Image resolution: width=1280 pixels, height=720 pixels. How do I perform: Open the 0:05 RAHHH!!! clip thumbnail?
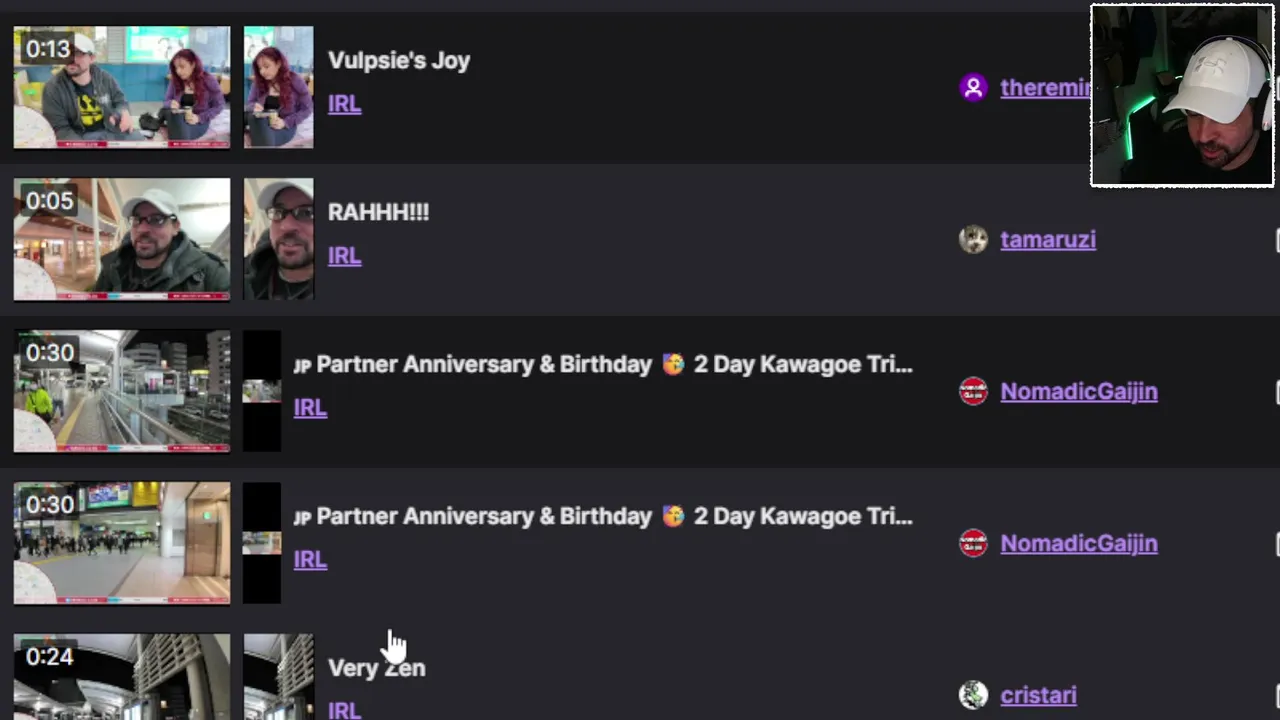pos(121,240)
